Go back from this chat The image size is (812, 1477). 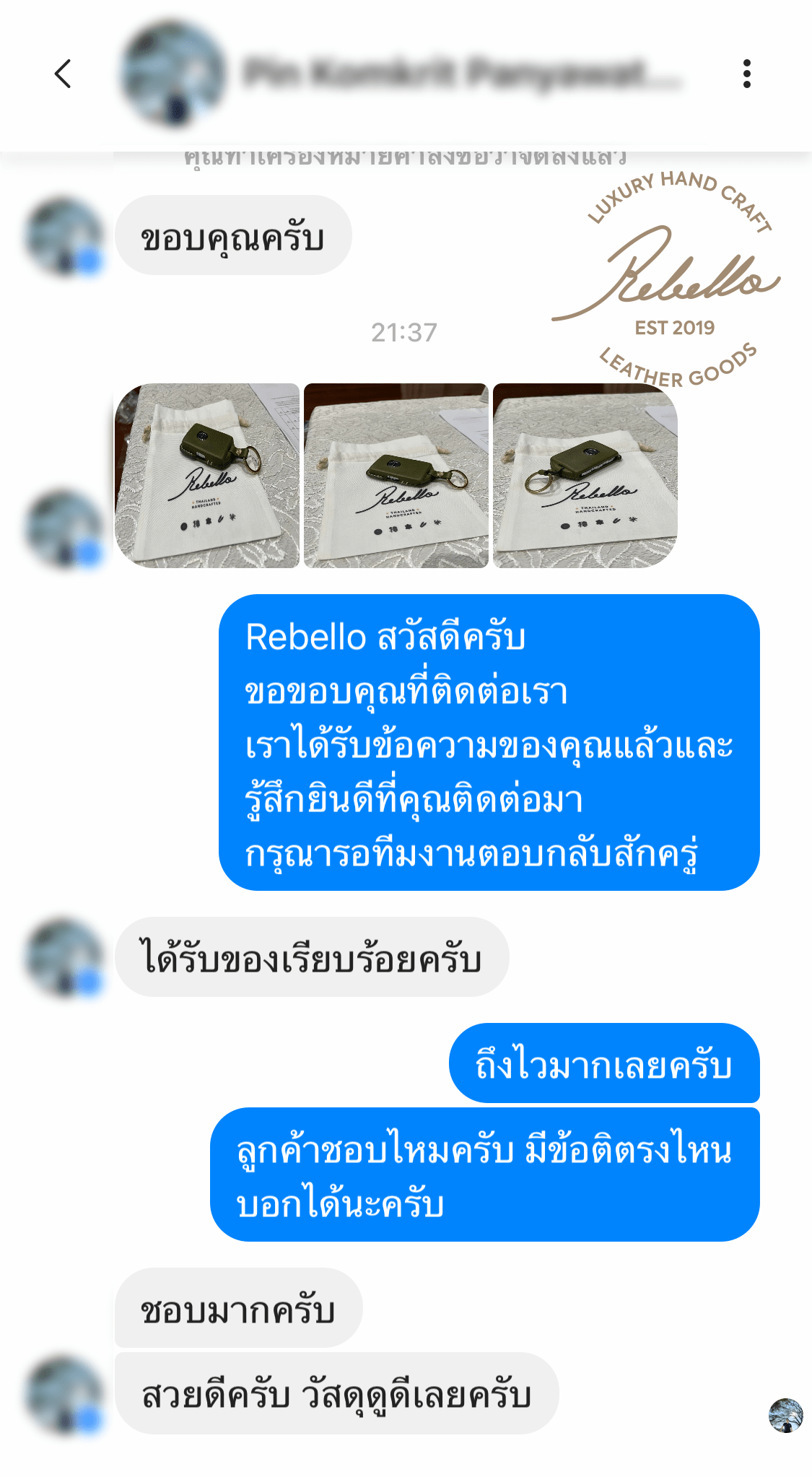pos(64,74)
